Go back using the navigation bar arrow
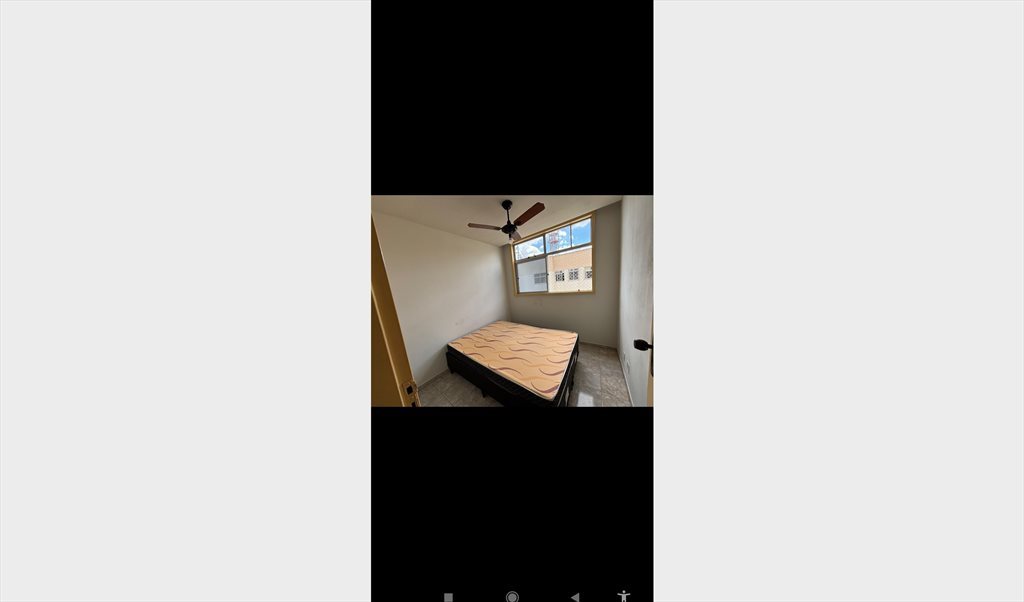This screenshot has width=1024, height=602. click(x=575, y=596)
